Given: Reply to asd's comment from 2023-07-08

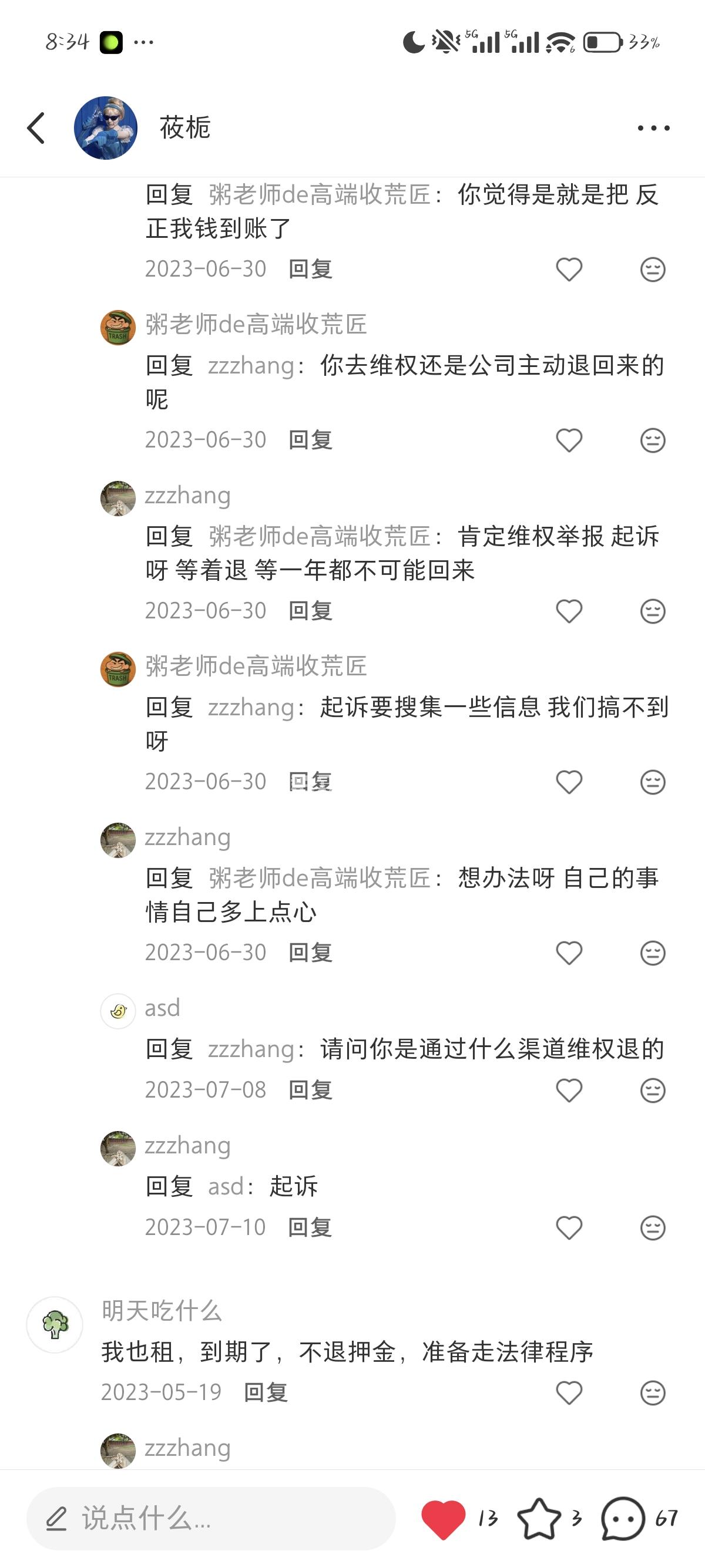Looking at the screenshot, I should pyautogui.click(x=310, y=1090).
